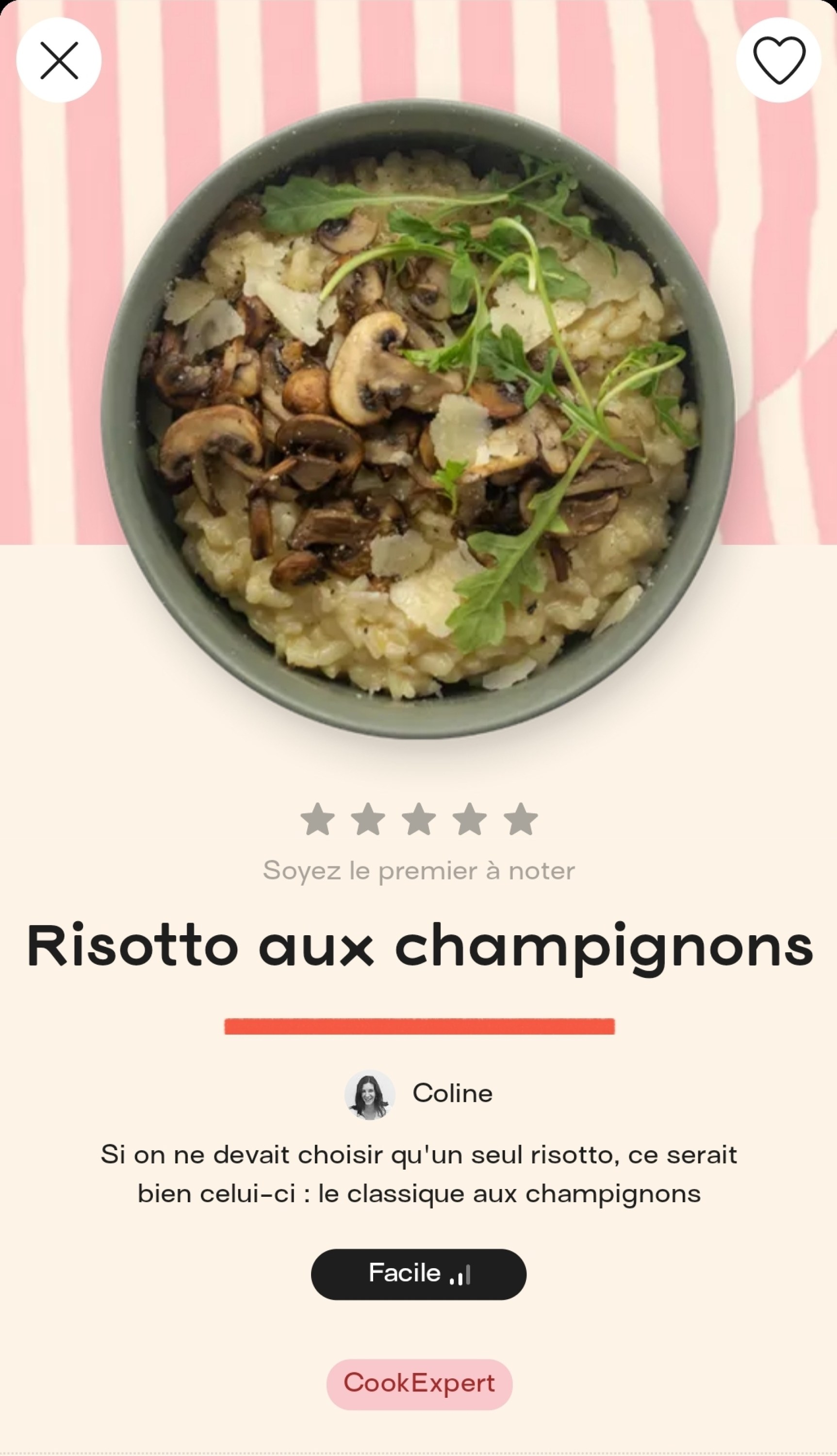Add risotto recipe to favorites
The image size is (837, 1456).
pos(778,60)
